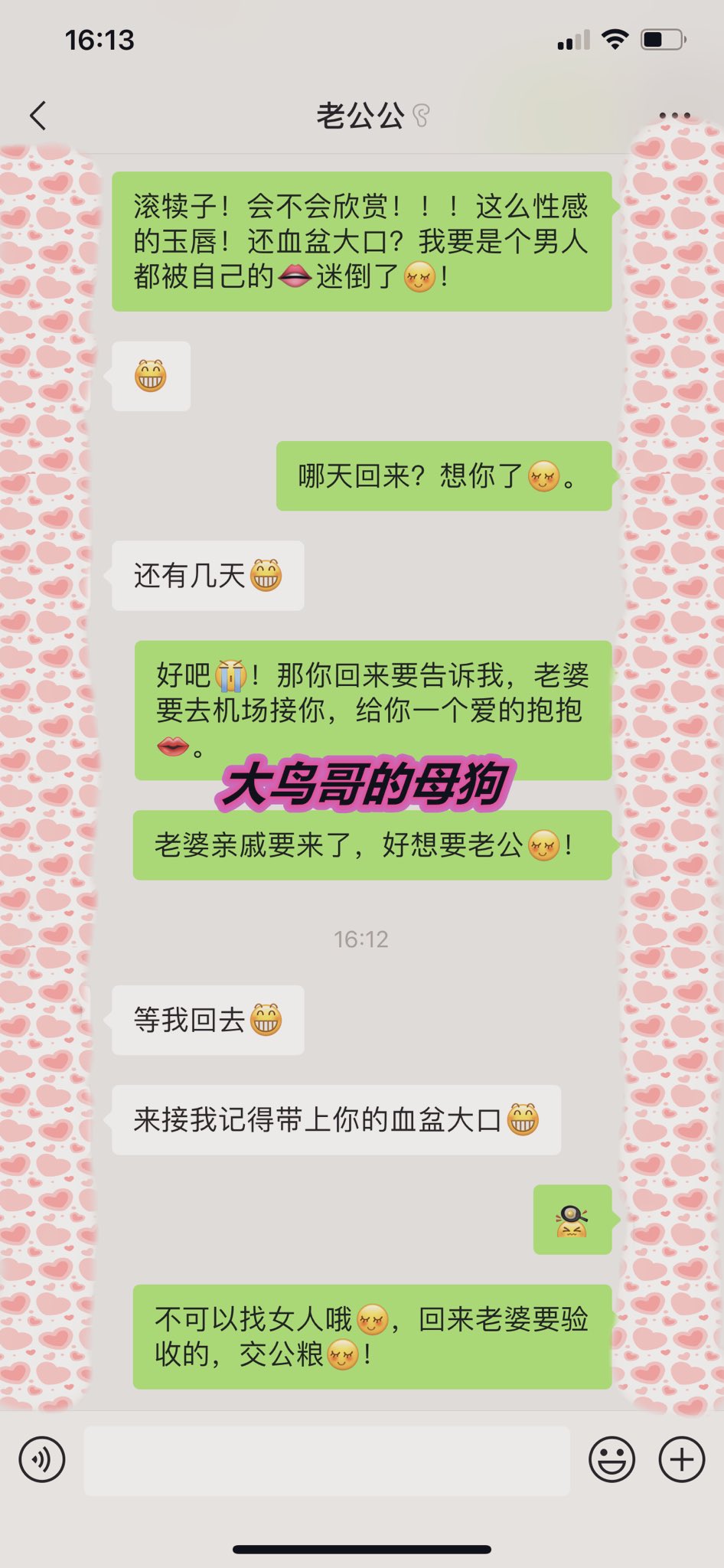724x1568 pixels.
Task: Open the plus attachments menu
Action: pos(682,1459)
